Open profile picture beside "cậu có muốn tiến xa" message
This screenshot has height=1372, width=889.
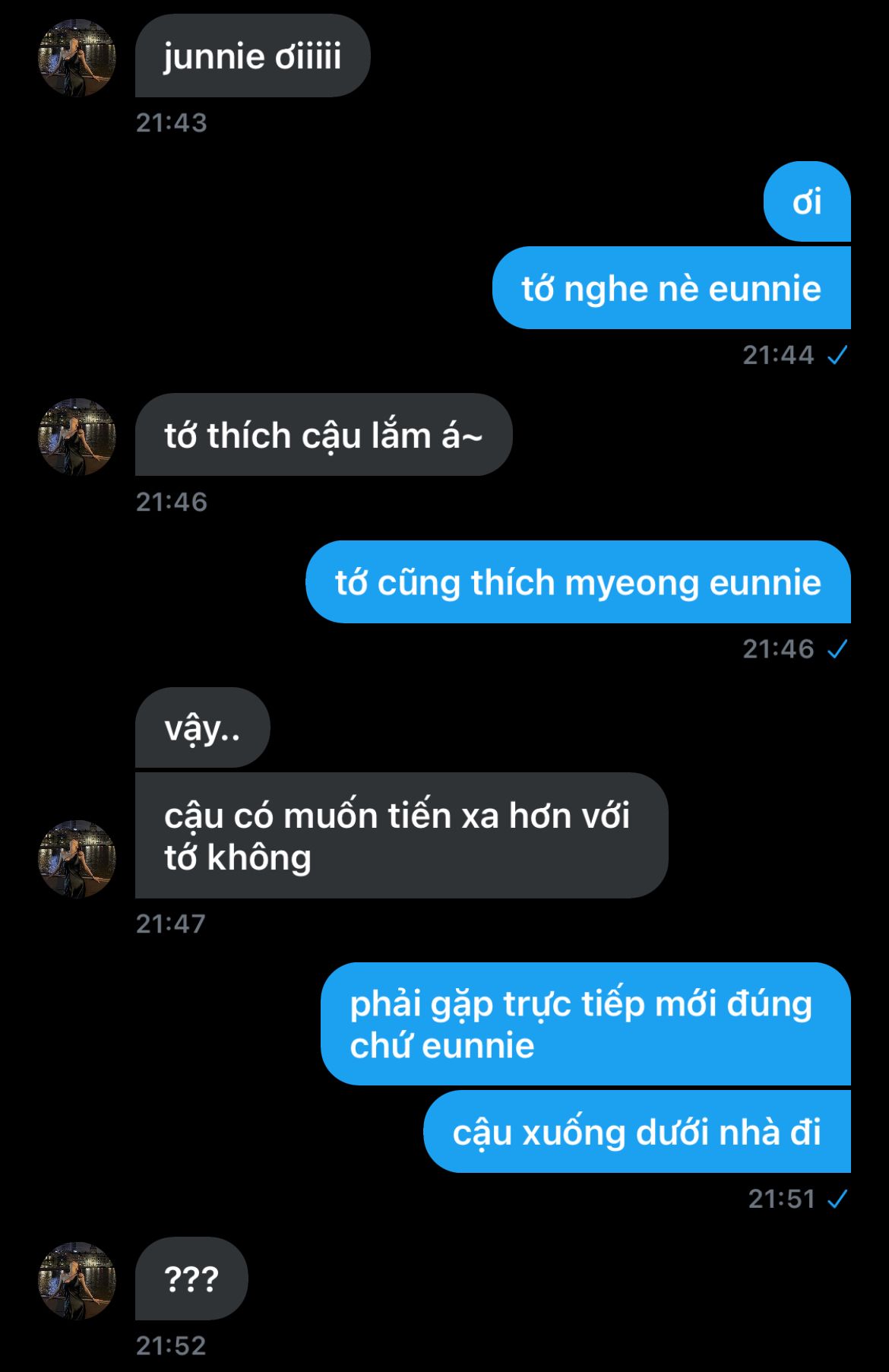click(77, 859)
